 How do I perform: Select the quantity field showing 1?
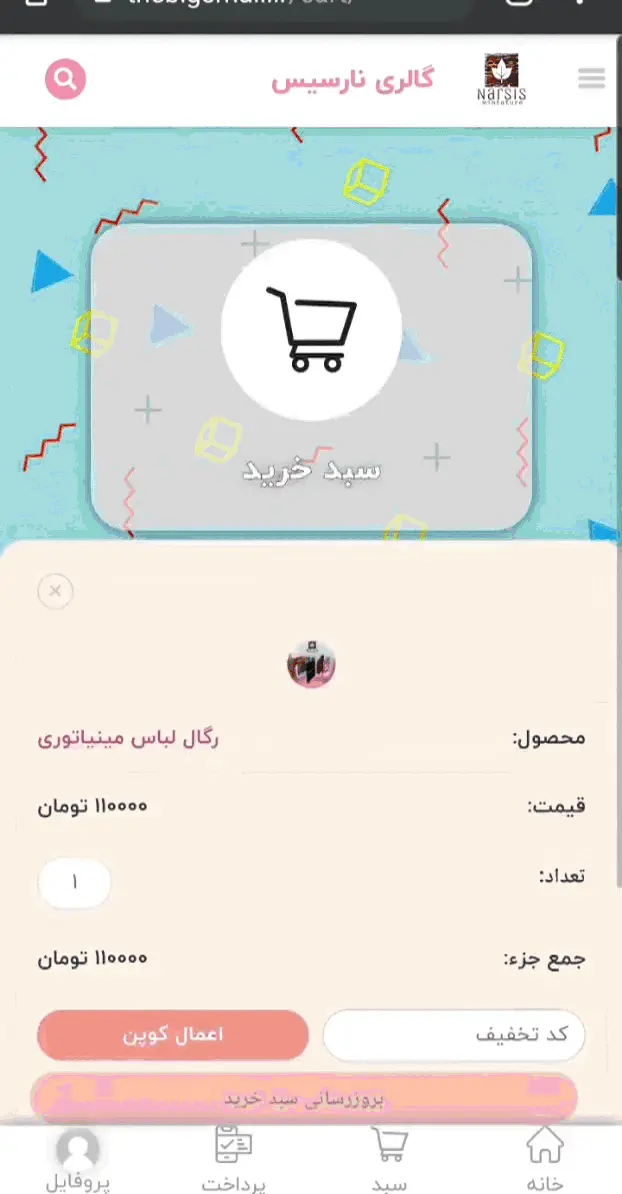(x=74, y=883)
